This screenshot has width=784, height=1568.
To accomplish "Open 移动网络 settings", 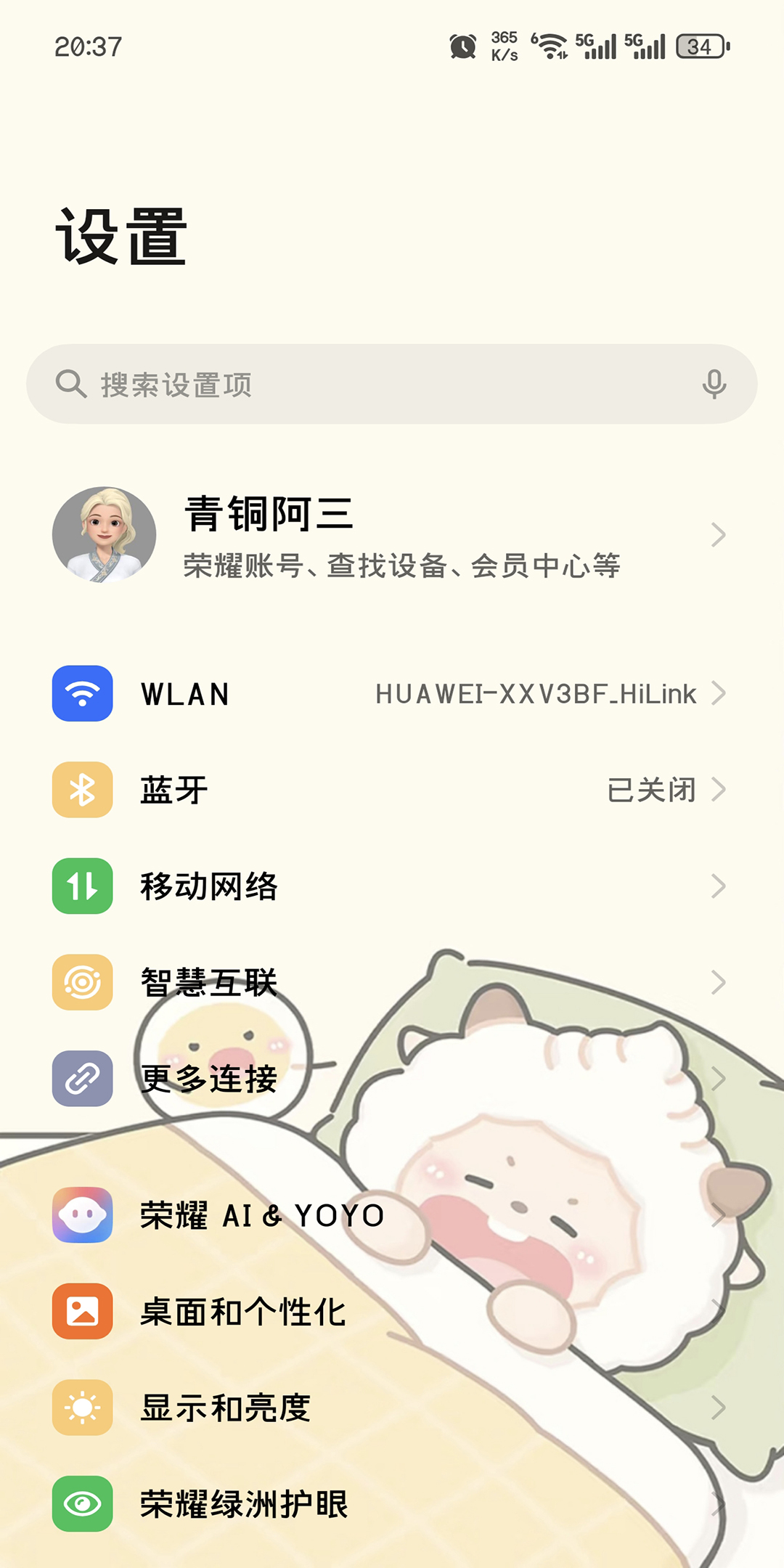I will [392, 886].
